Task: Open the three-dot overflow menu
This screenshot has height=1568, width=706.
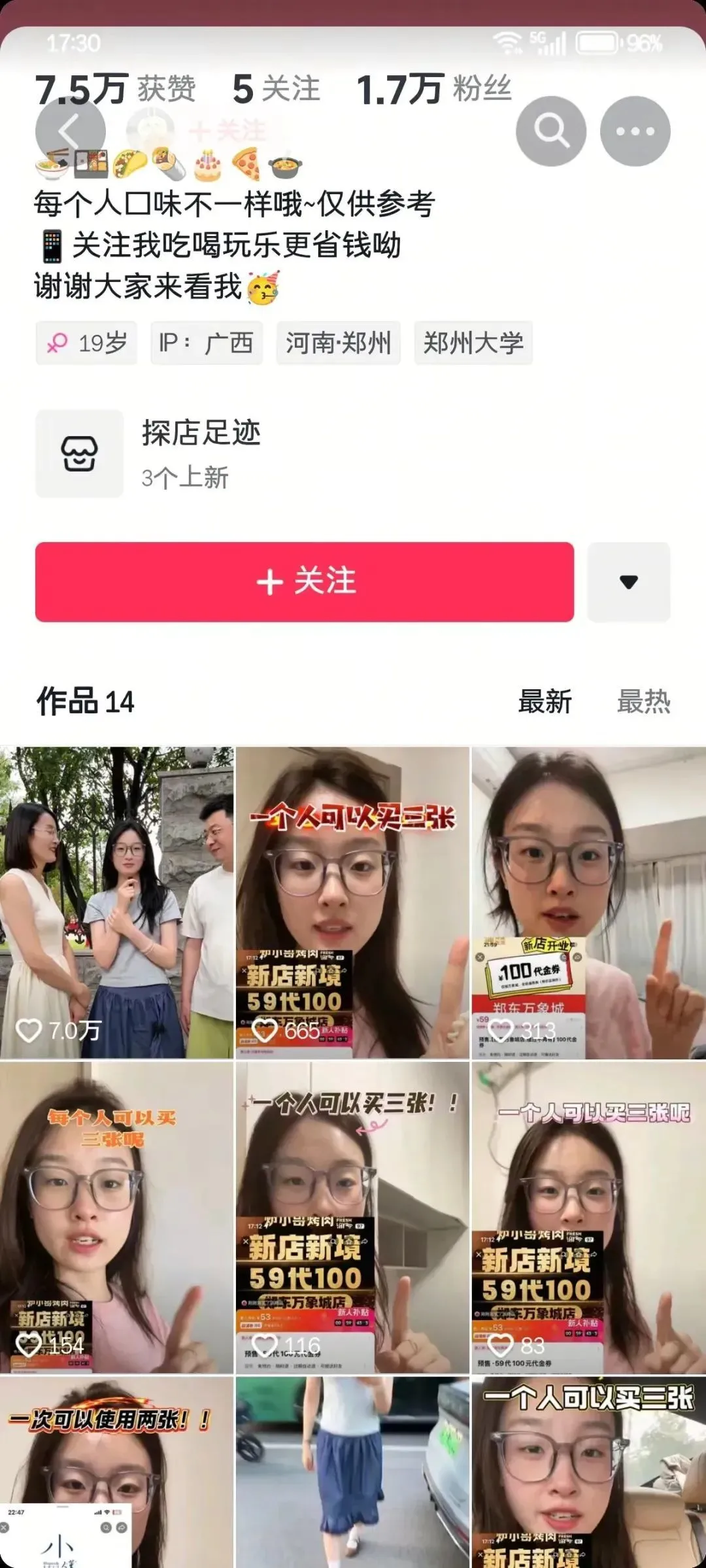Action: (635, 131)
